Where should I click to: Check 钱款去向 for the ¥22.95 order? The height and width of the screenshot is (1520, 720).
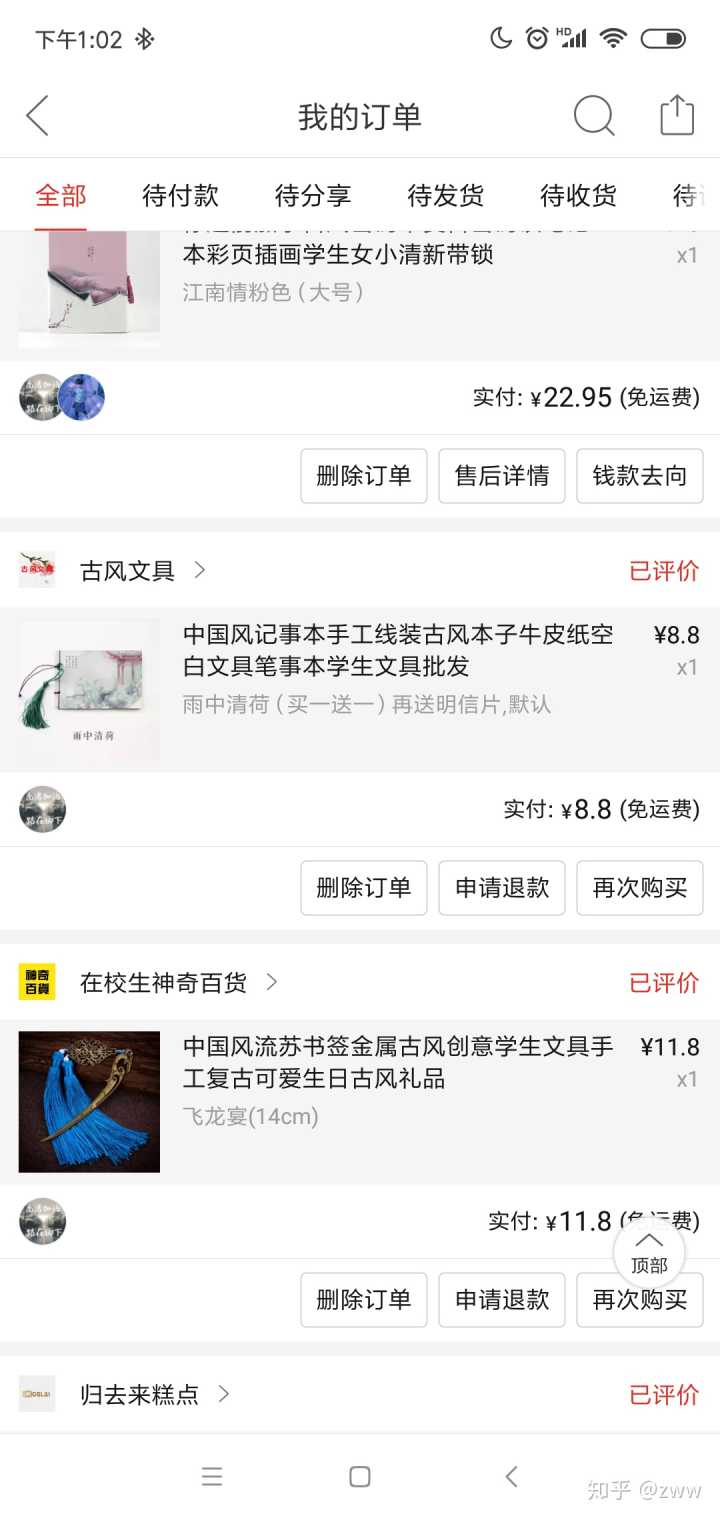point(640,476)
